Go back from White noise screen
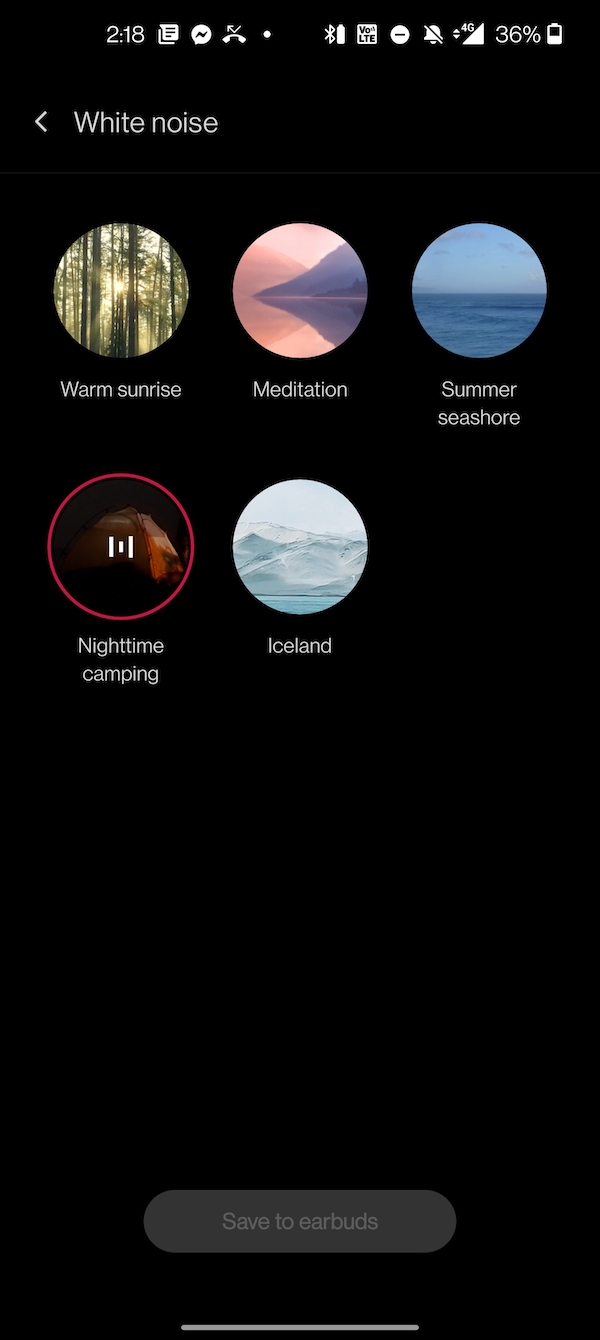 tap(41, 122)
